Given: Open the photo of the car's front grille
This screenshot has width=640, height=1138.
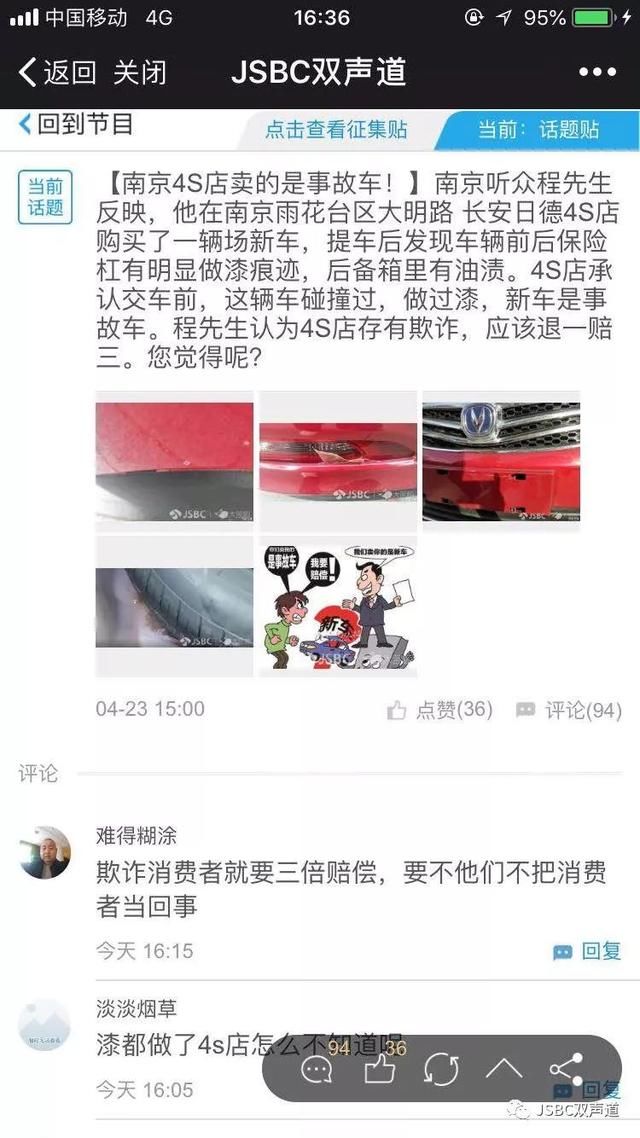Looking at the screenshot, I should (501, 461).
